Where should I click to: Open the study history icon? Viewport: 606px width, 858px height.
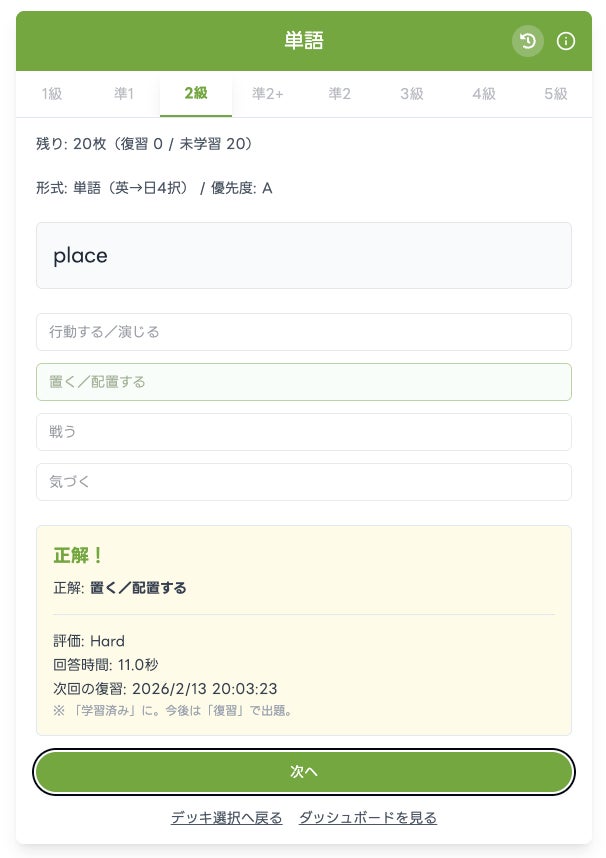coord(528,41)
